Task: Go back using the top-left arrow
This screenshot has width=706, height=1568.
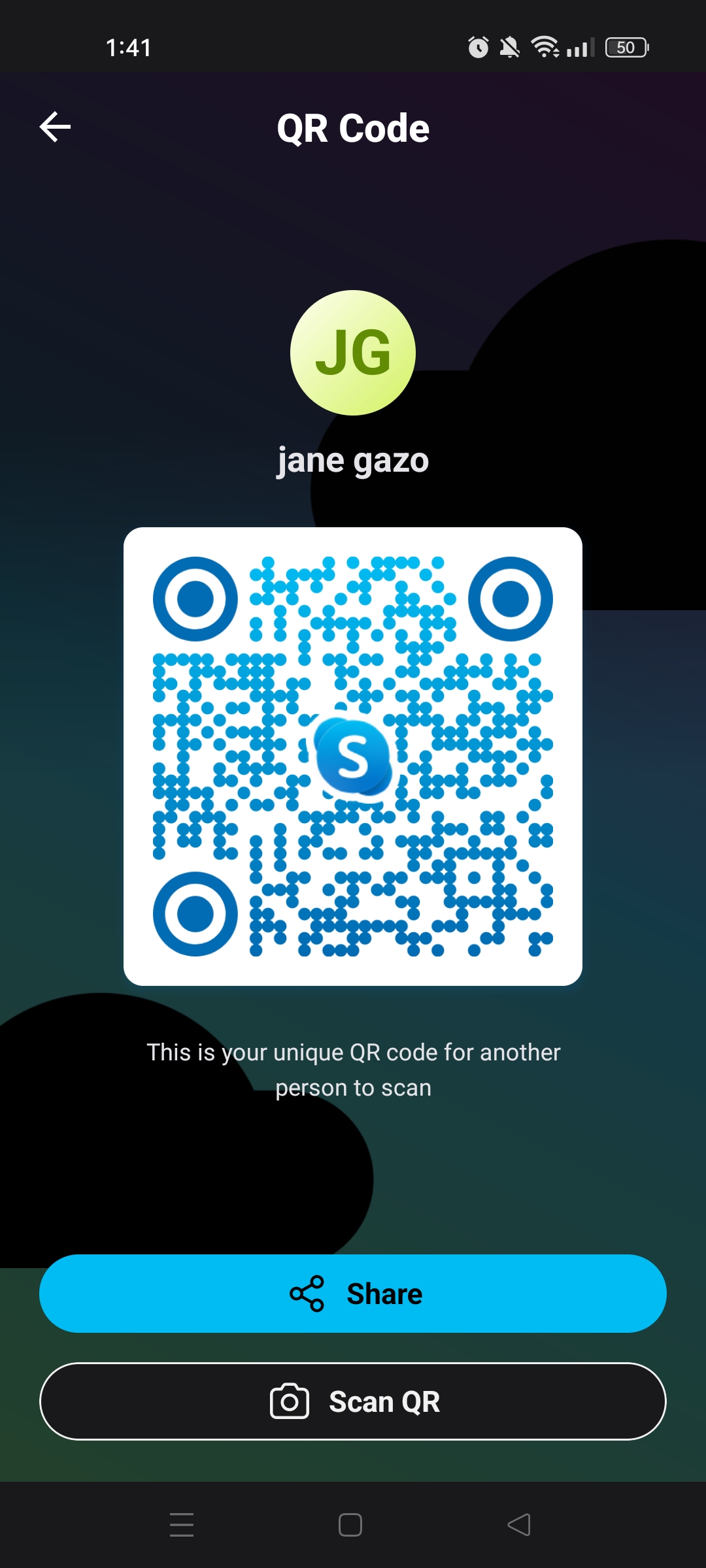Action: (x=55, y=127)
